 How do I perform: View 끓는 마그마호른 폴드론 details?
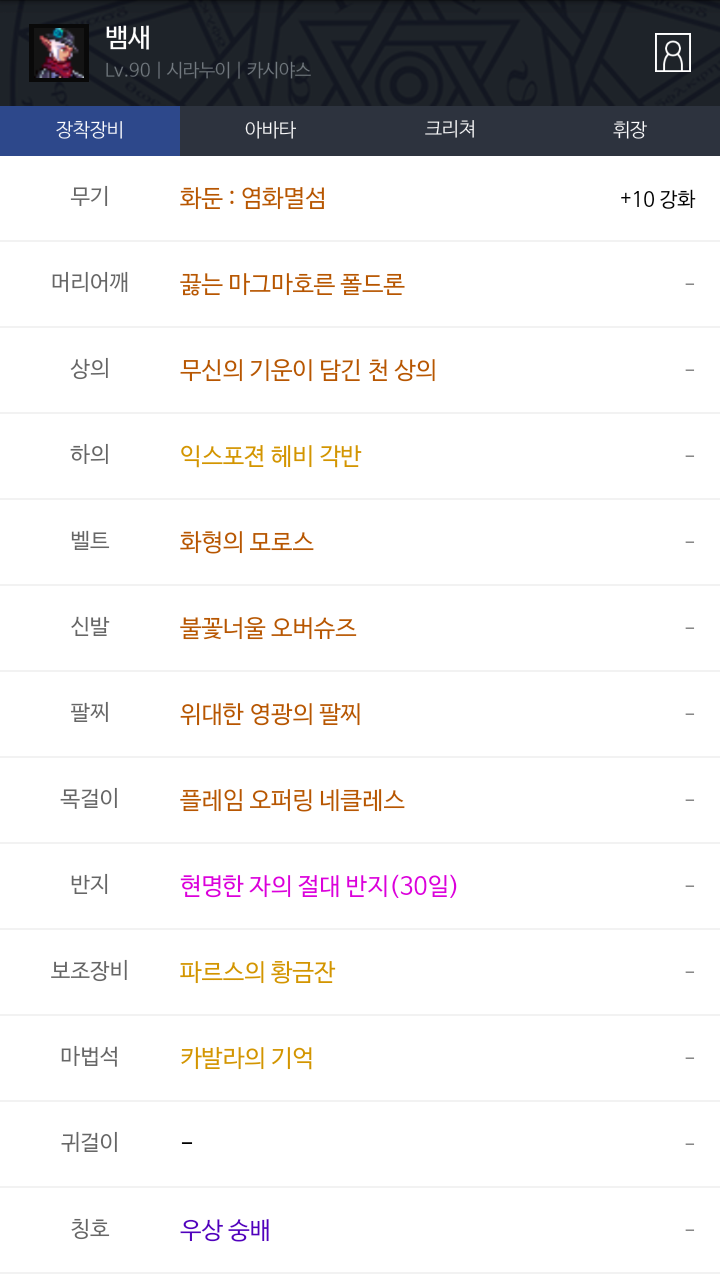[292, 284]
